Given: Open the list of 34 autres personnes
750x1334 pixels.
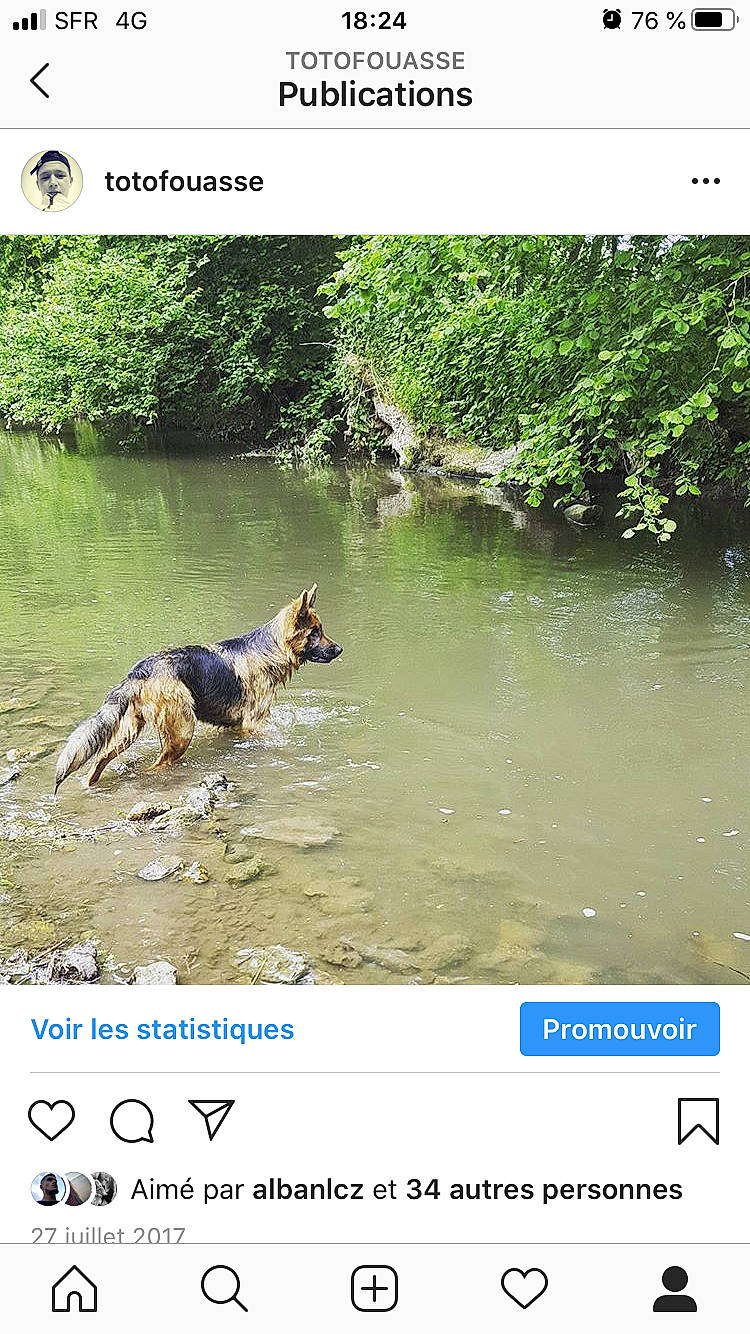Looking at the screenshot, I should pos(544,1189).
